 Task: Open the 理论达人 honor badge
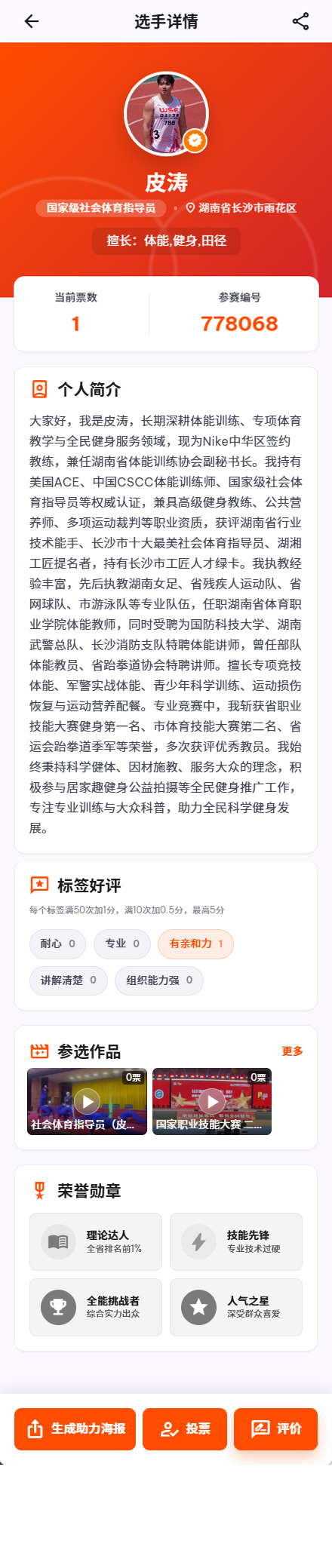(96, 1241)
